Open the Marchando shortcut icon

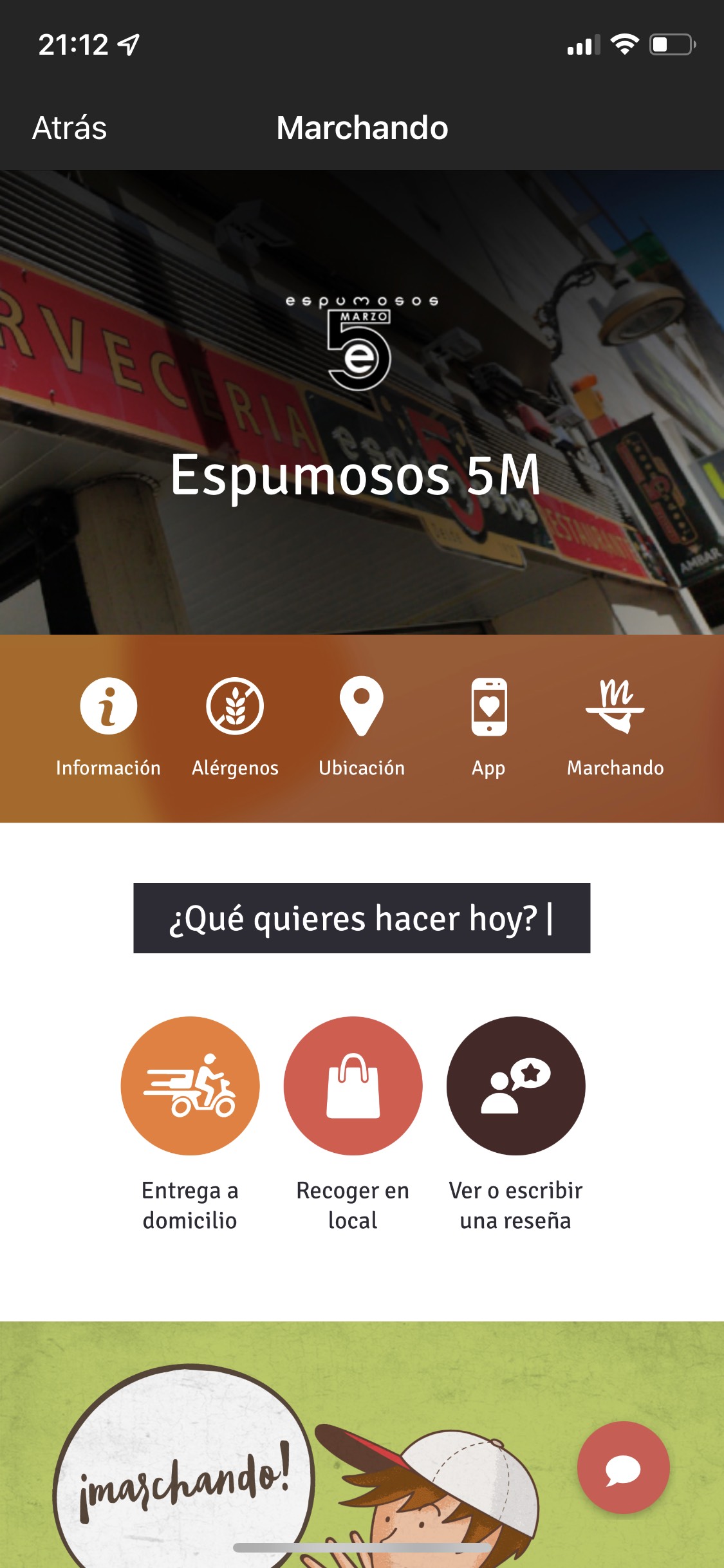tap(615, 707)
